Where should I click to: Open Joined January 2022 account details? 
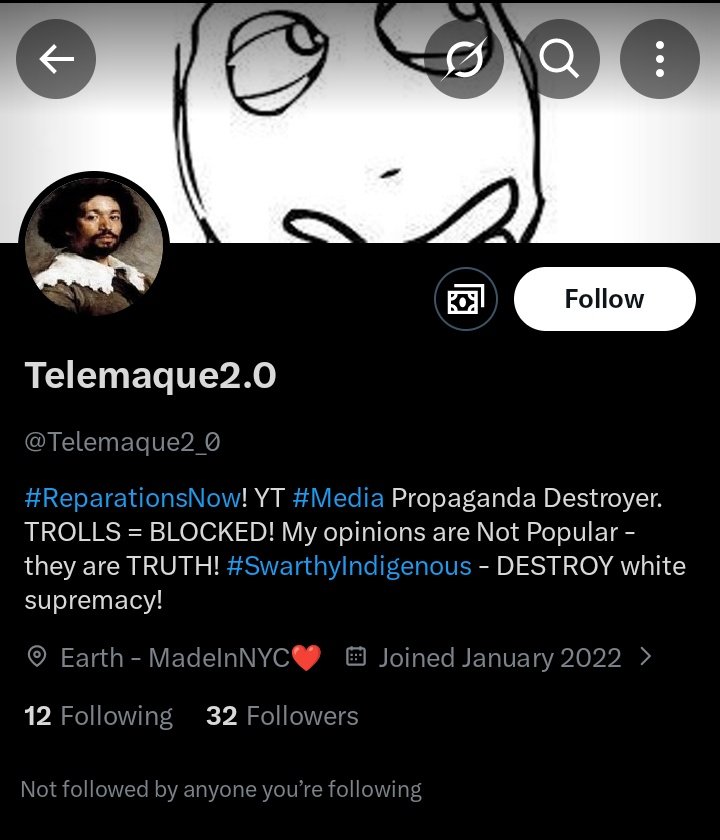[x=498, y=657]
